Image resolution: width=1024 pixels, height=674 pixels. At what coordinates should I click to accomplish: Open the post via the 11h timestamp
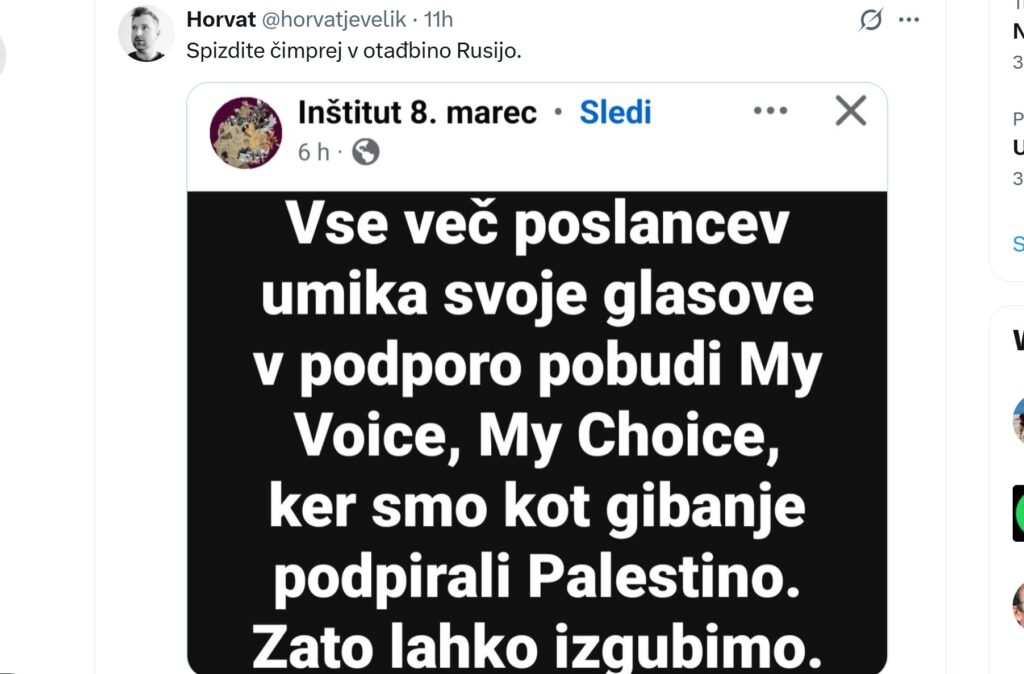pos(438,20)
